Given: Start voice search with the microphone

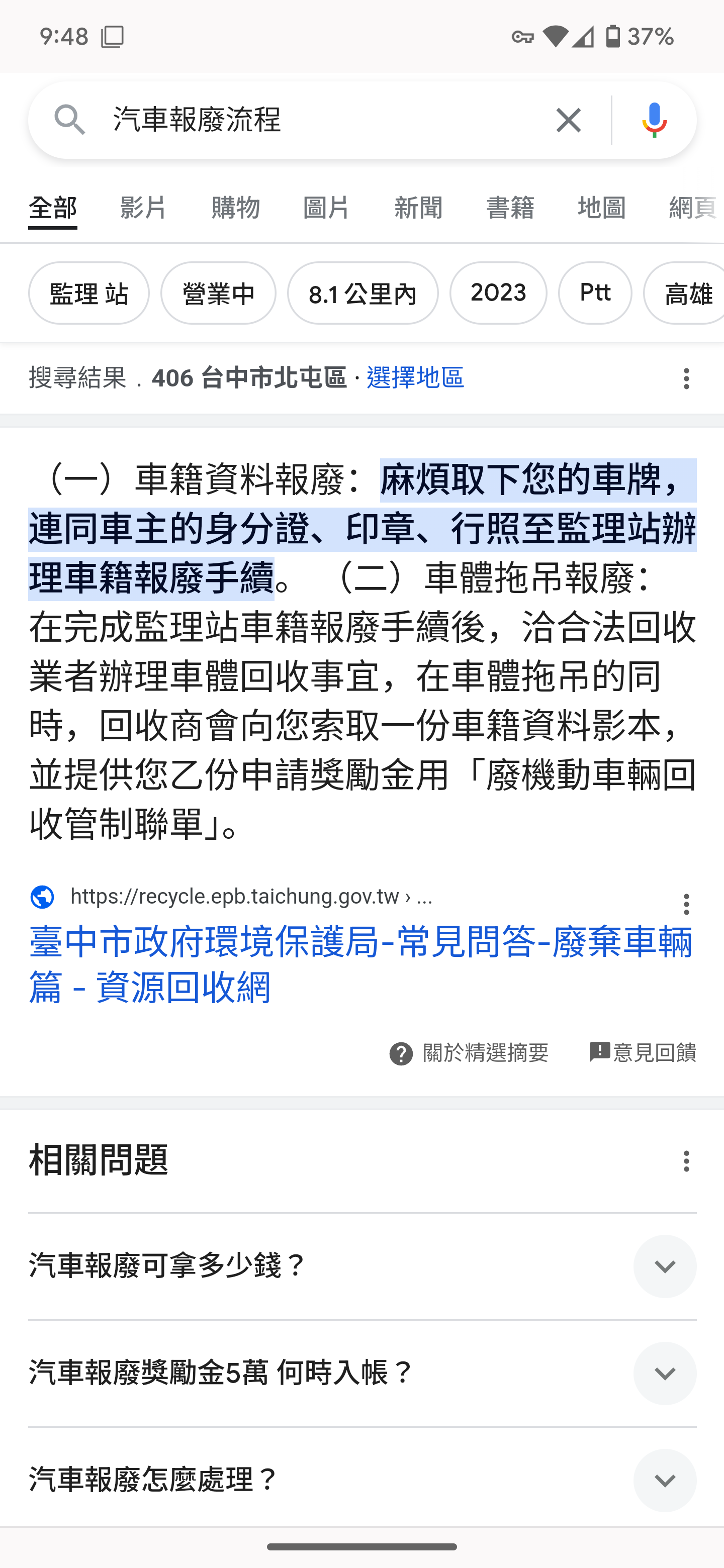Looking at the screenshot, I should coord(654,121).
